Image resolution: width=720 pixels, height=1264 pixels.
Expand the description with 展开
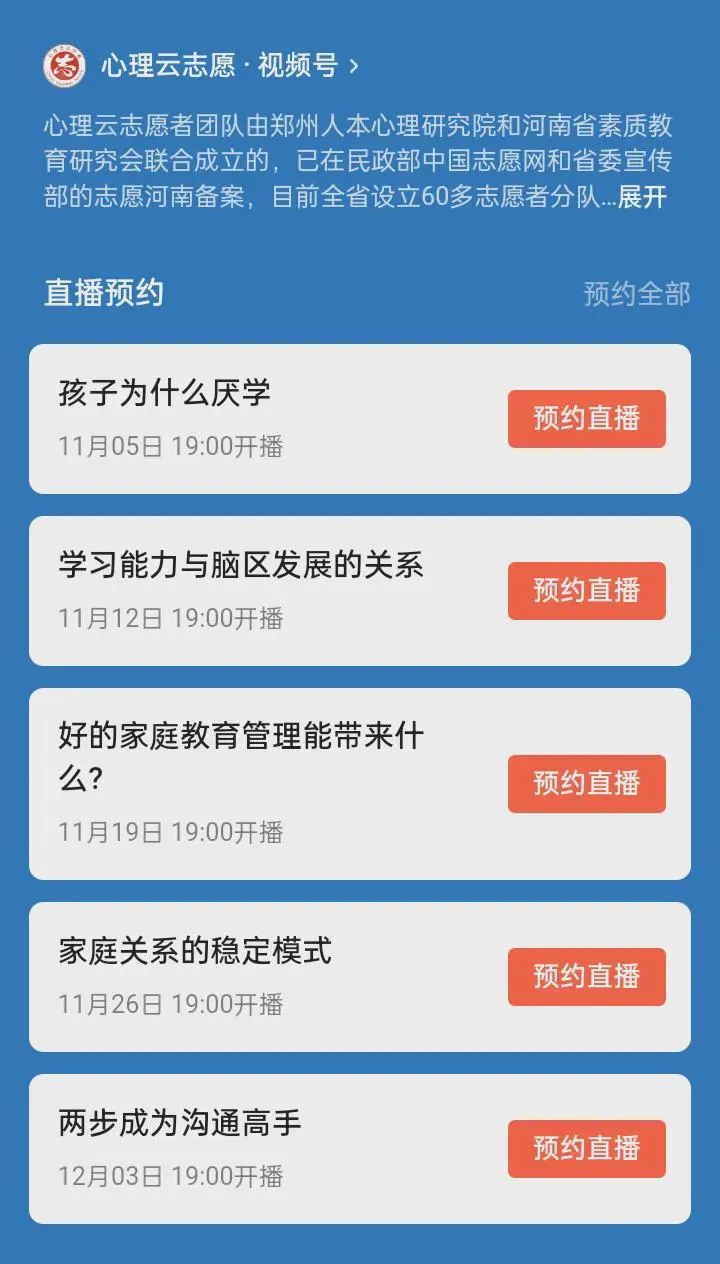[x=642, y=197]
